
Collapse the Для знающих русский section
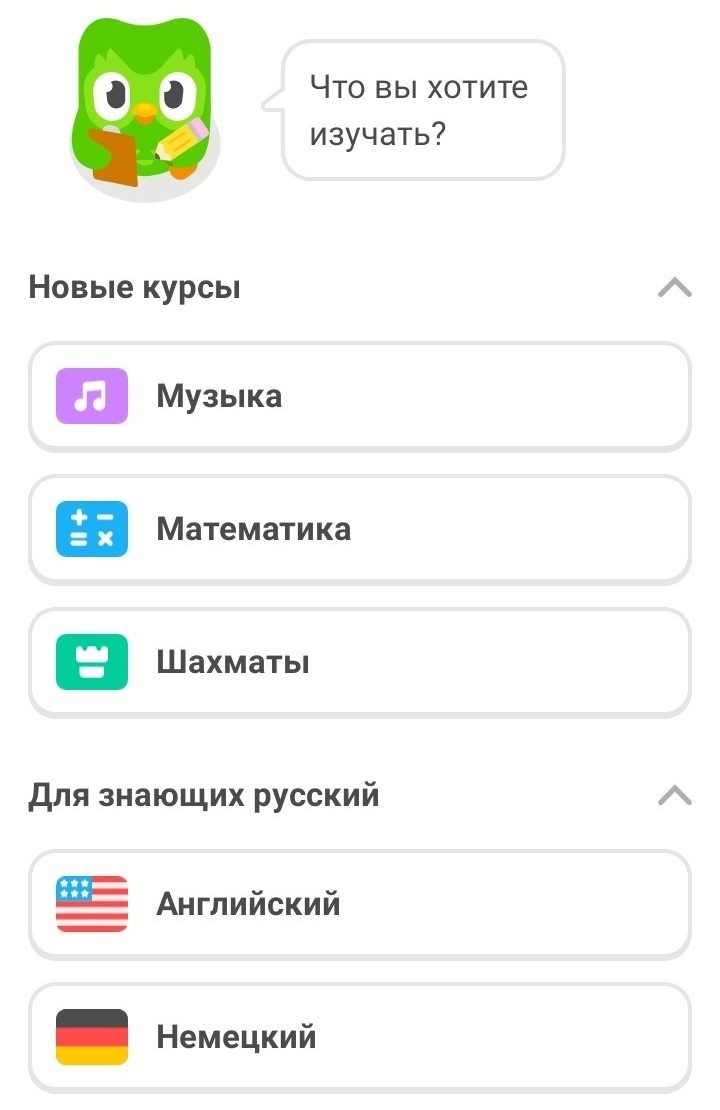tap(675, 796)
